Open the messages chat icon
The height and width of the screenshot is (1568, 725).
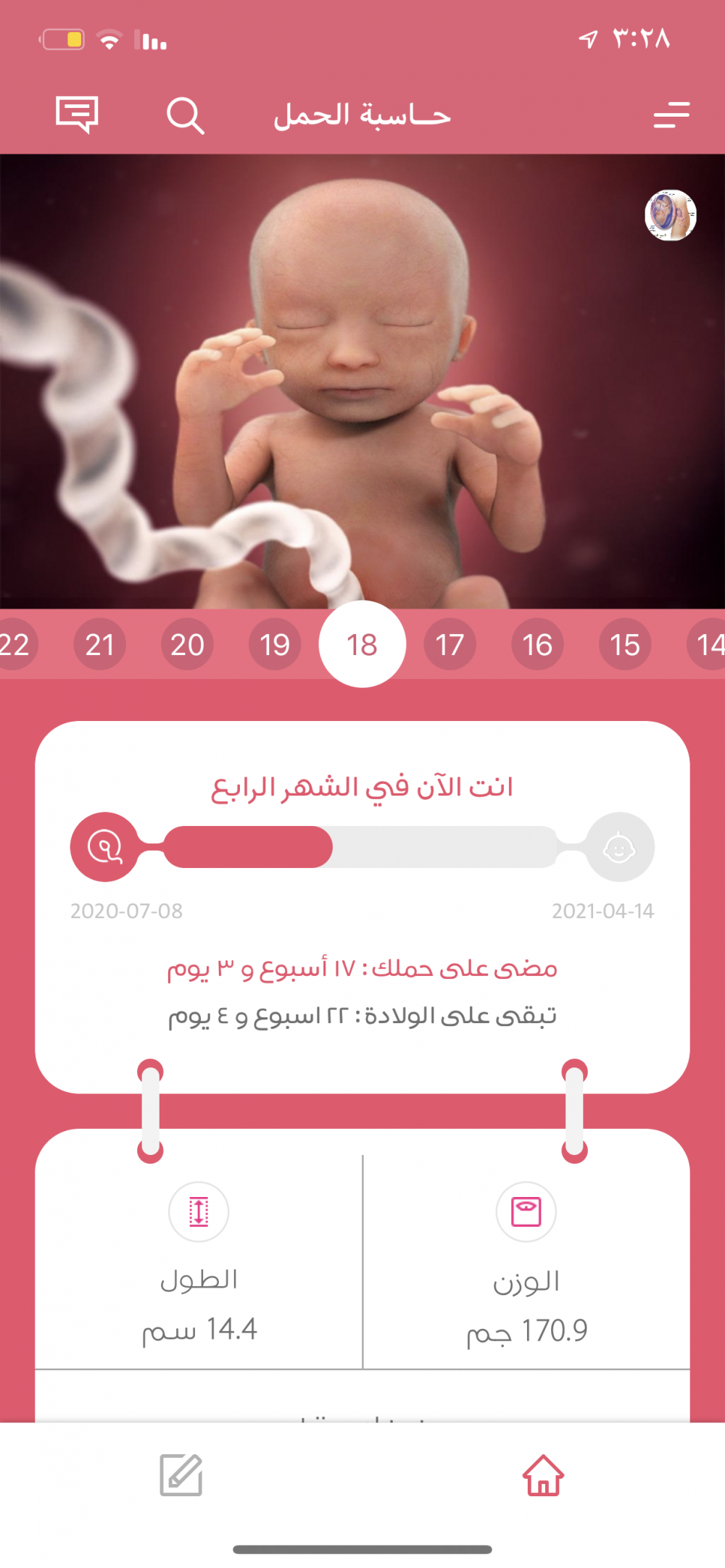(77, 115)
